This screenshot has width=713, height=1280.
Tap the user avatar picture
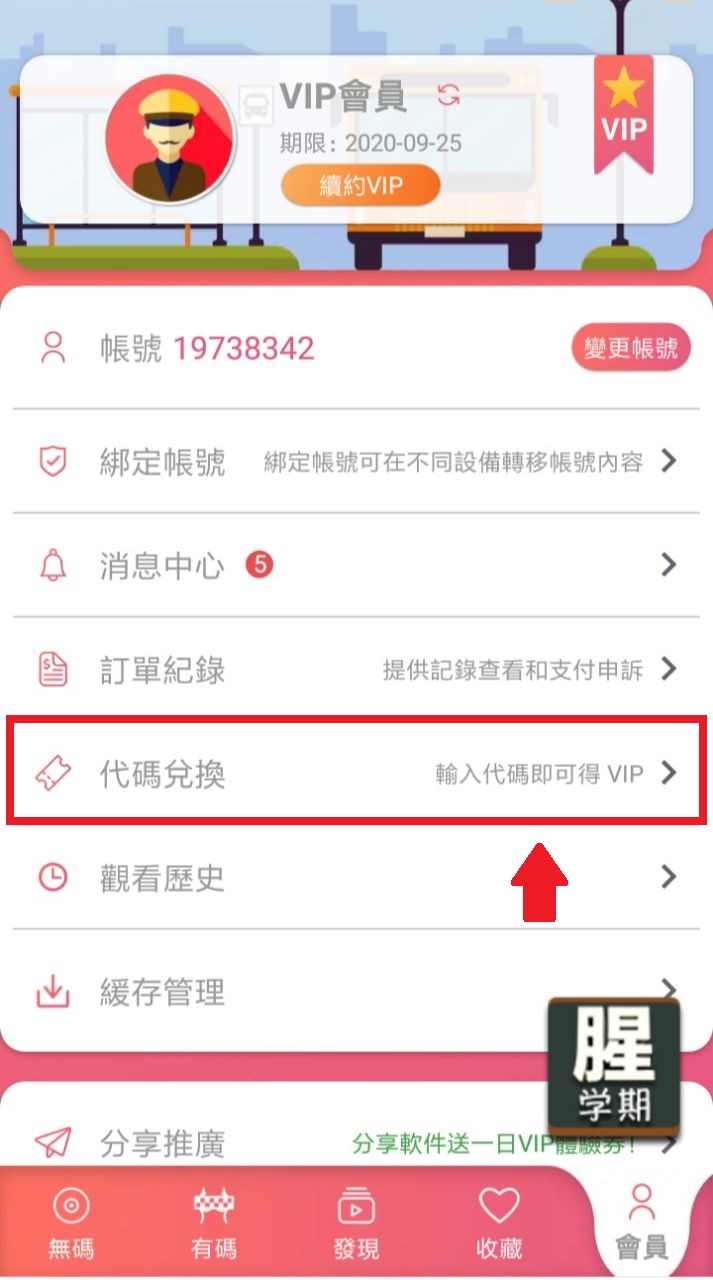click(x=170, y=137)
